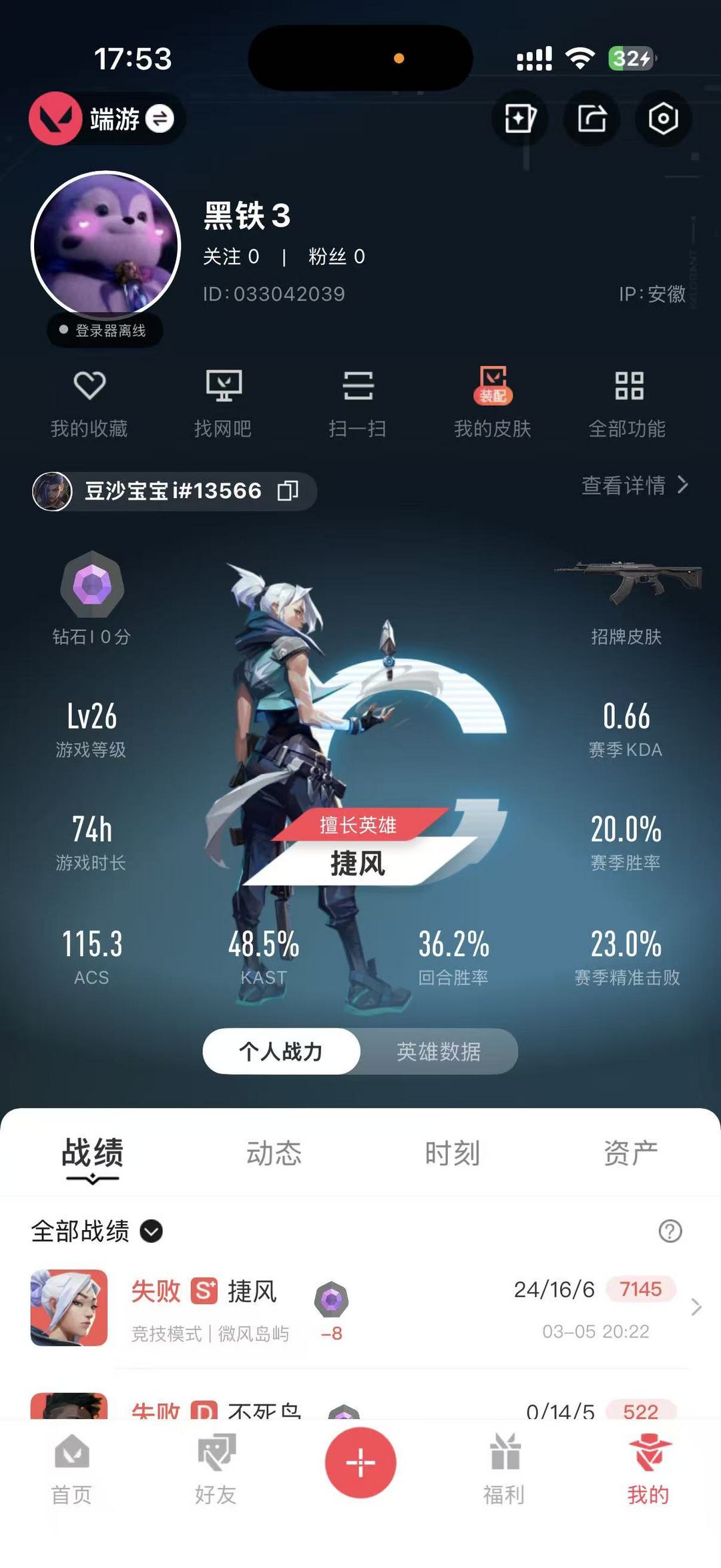Open the 资产 tab

(x=631, y=1153)
